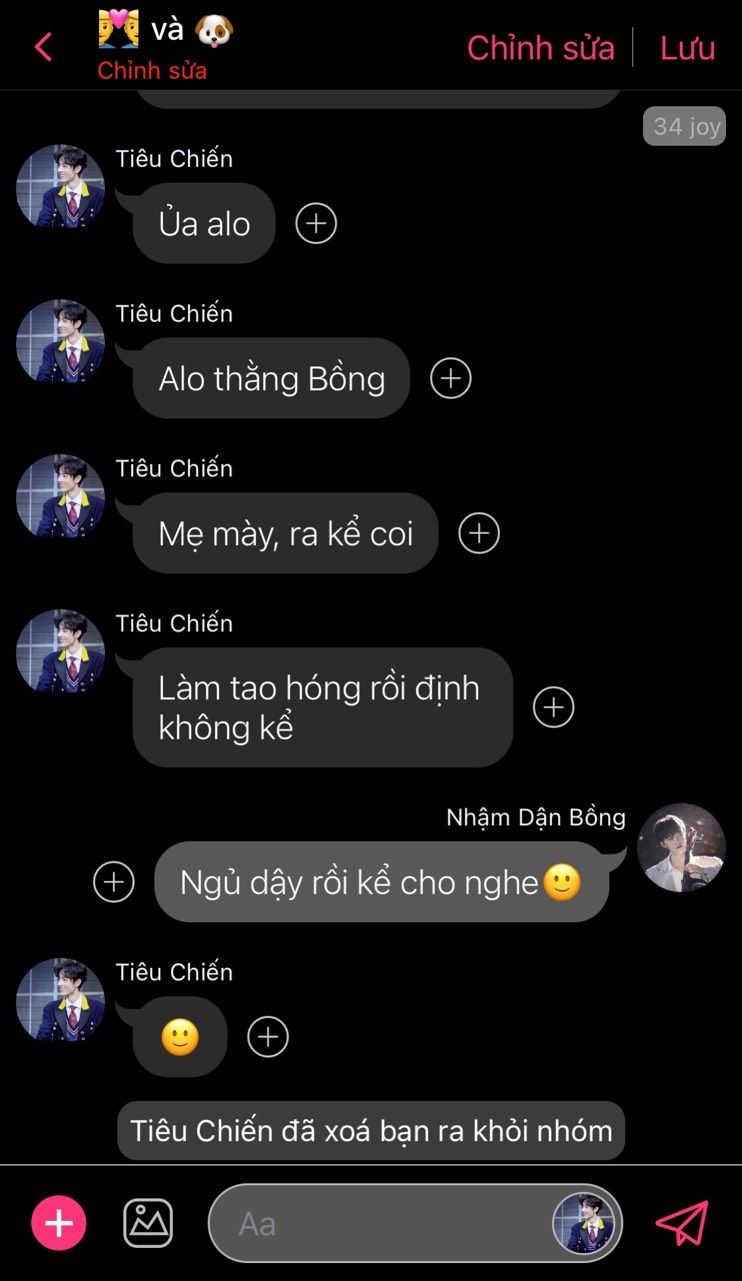The image size is (742, 1281).
Task: Switch sender via avatar in input field
Action: (x=586, y=1223)
